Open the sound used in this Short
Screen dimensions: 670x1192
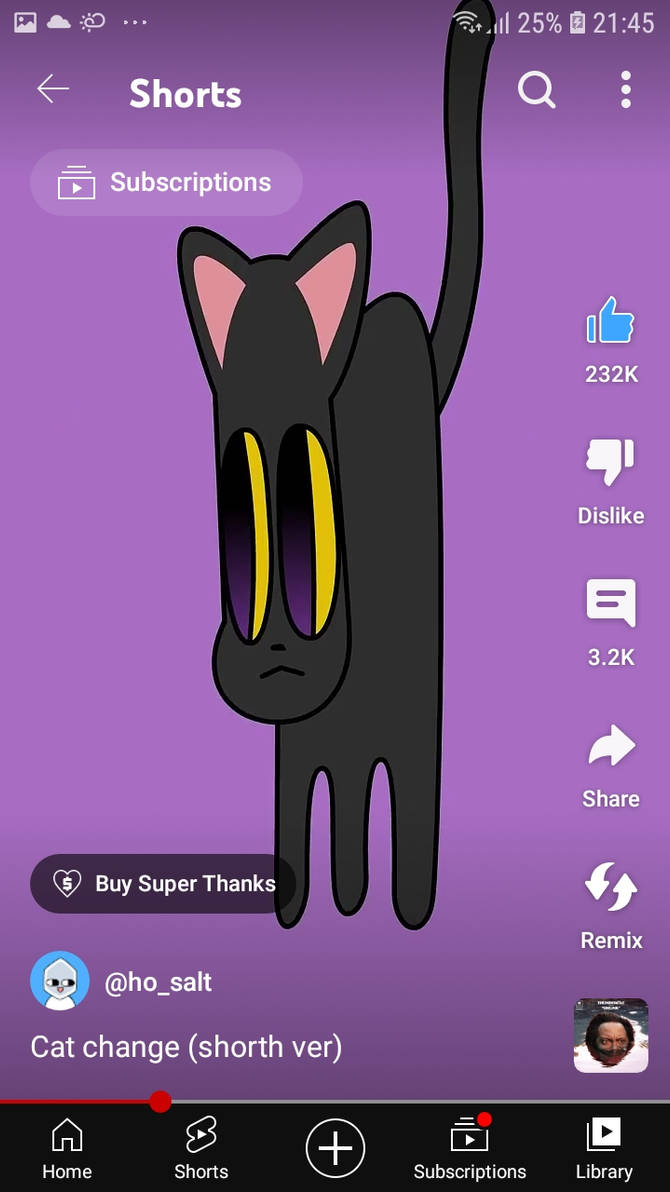[x=610, y=1035]
